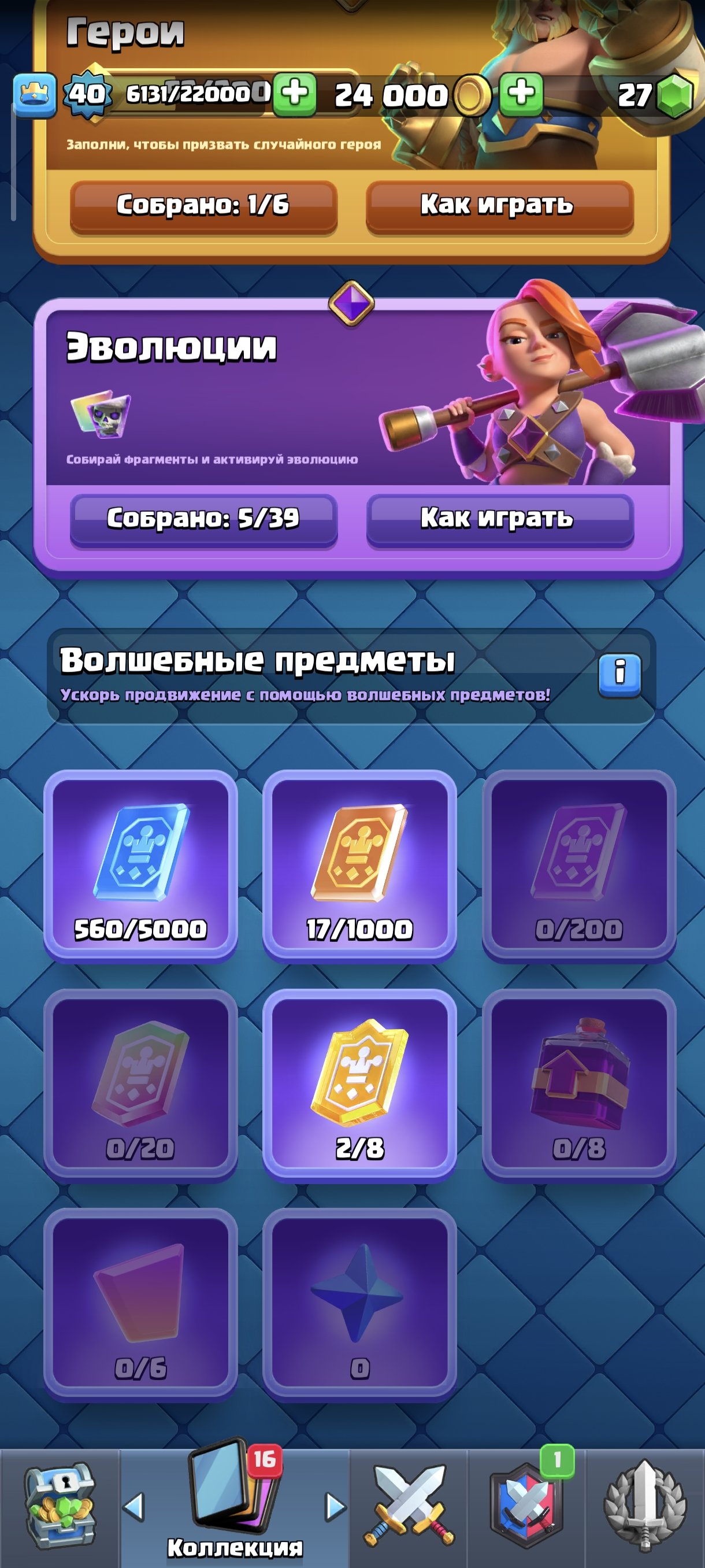The width and height of the screenshot is (705, 1568).
Task: Open the gems counter
Action: tap(654, 95)
